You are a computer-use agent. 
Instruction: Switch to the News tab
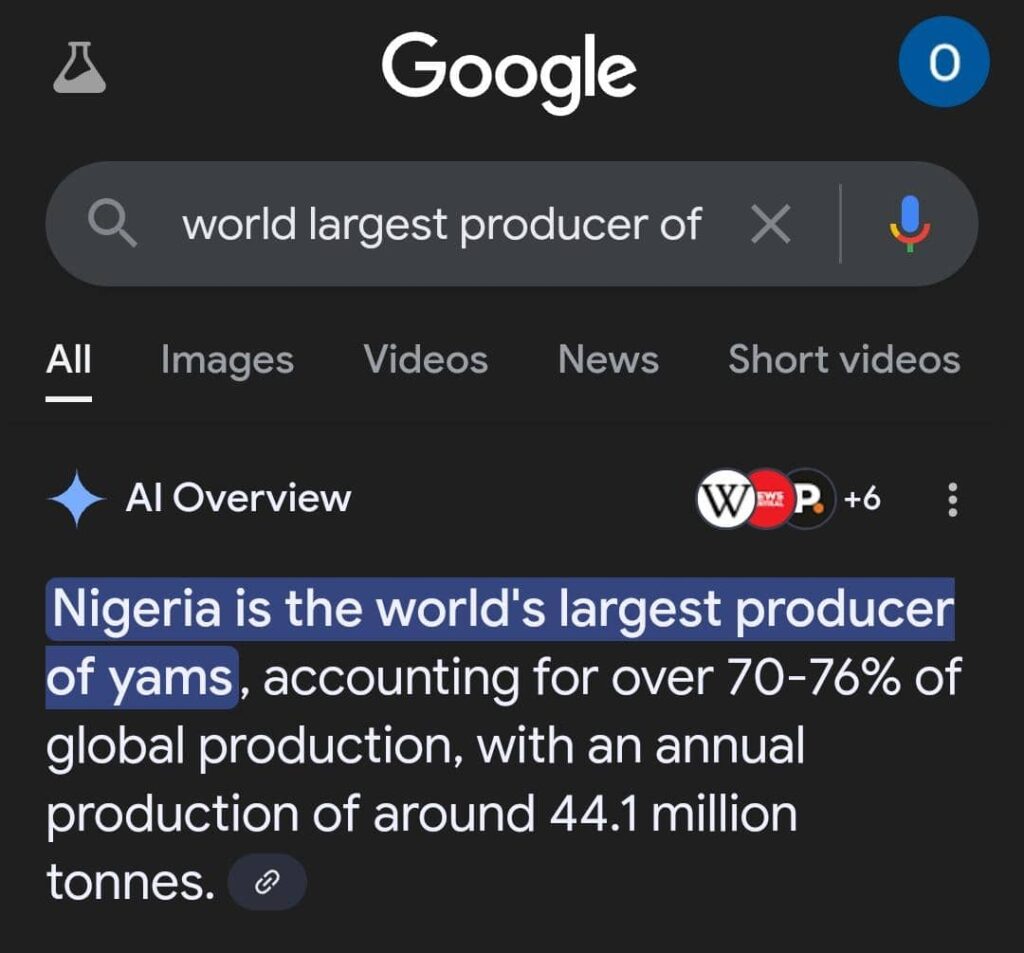[x=608, y=359]
